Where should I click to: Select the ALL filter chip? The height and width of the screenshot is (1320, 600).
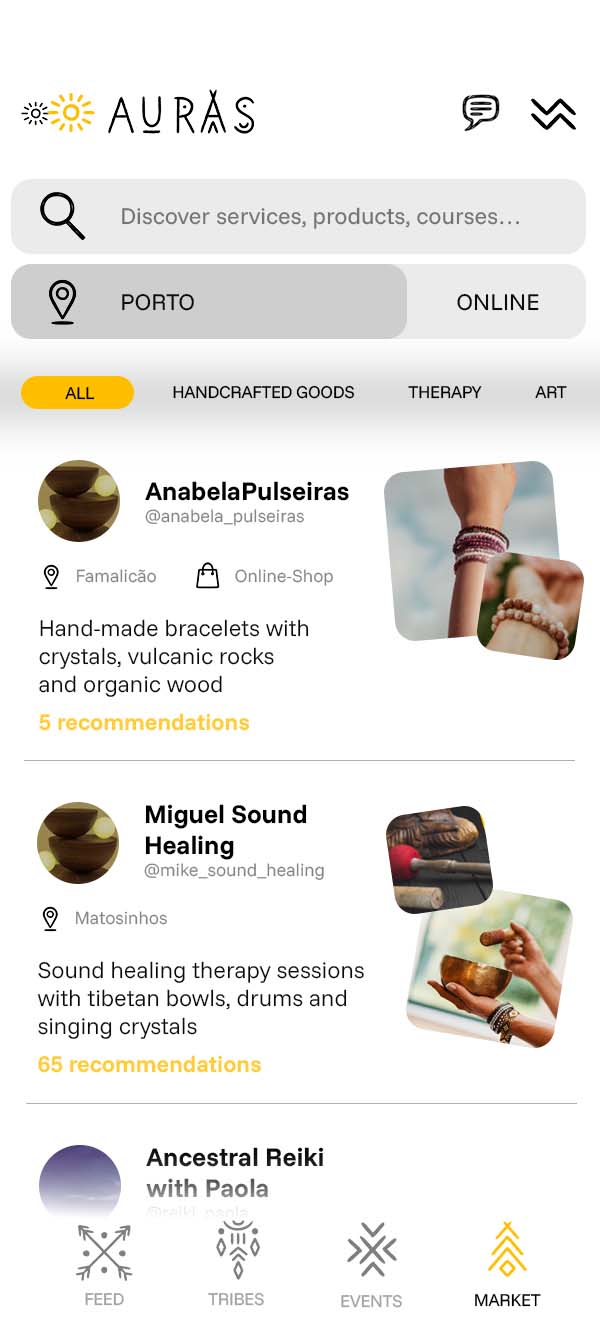[78, 393]
